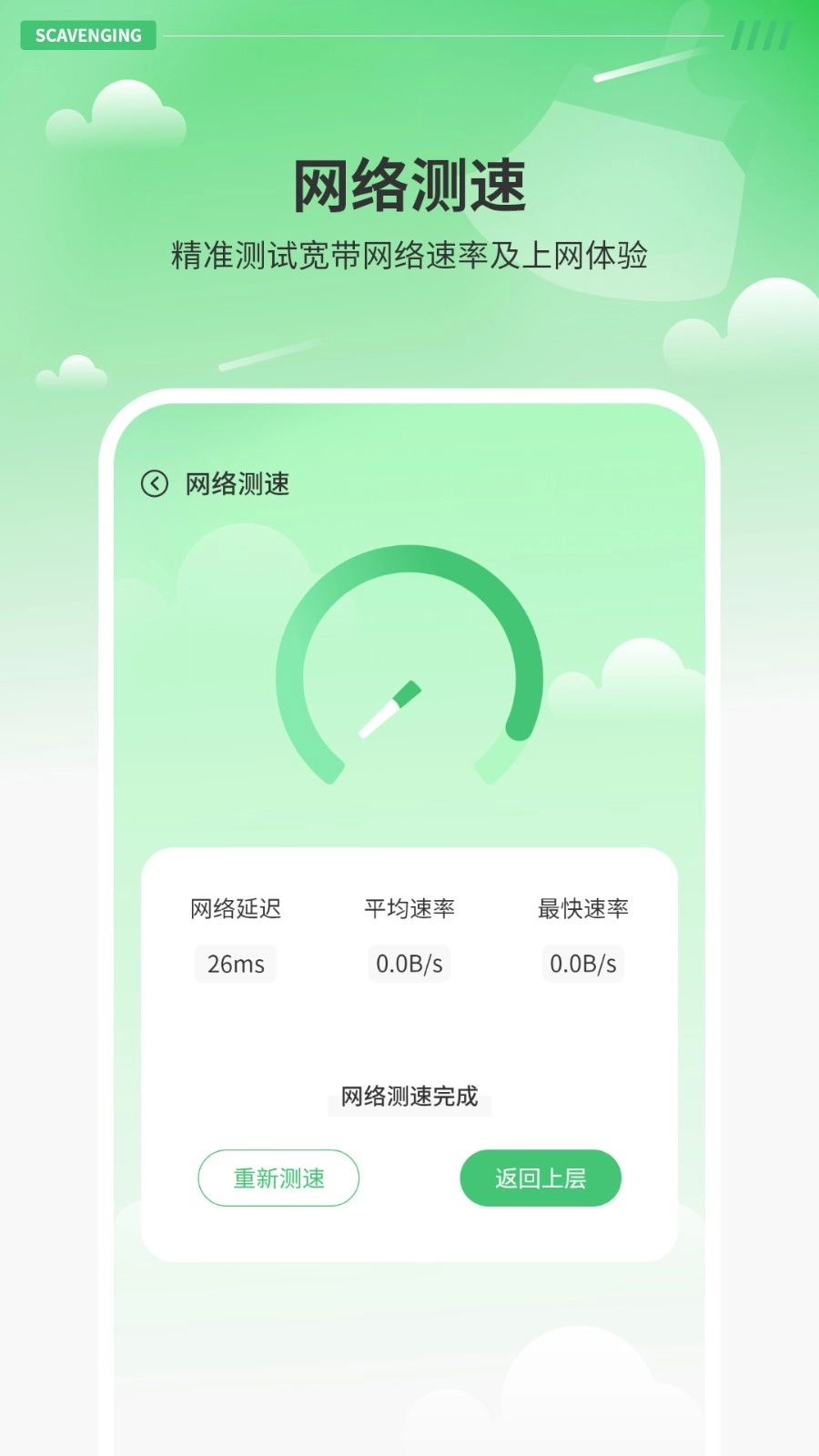Expand the network latency value 26ms
Screen dimensions: 819x1456
pyautogui.click(x=235, y=964)
